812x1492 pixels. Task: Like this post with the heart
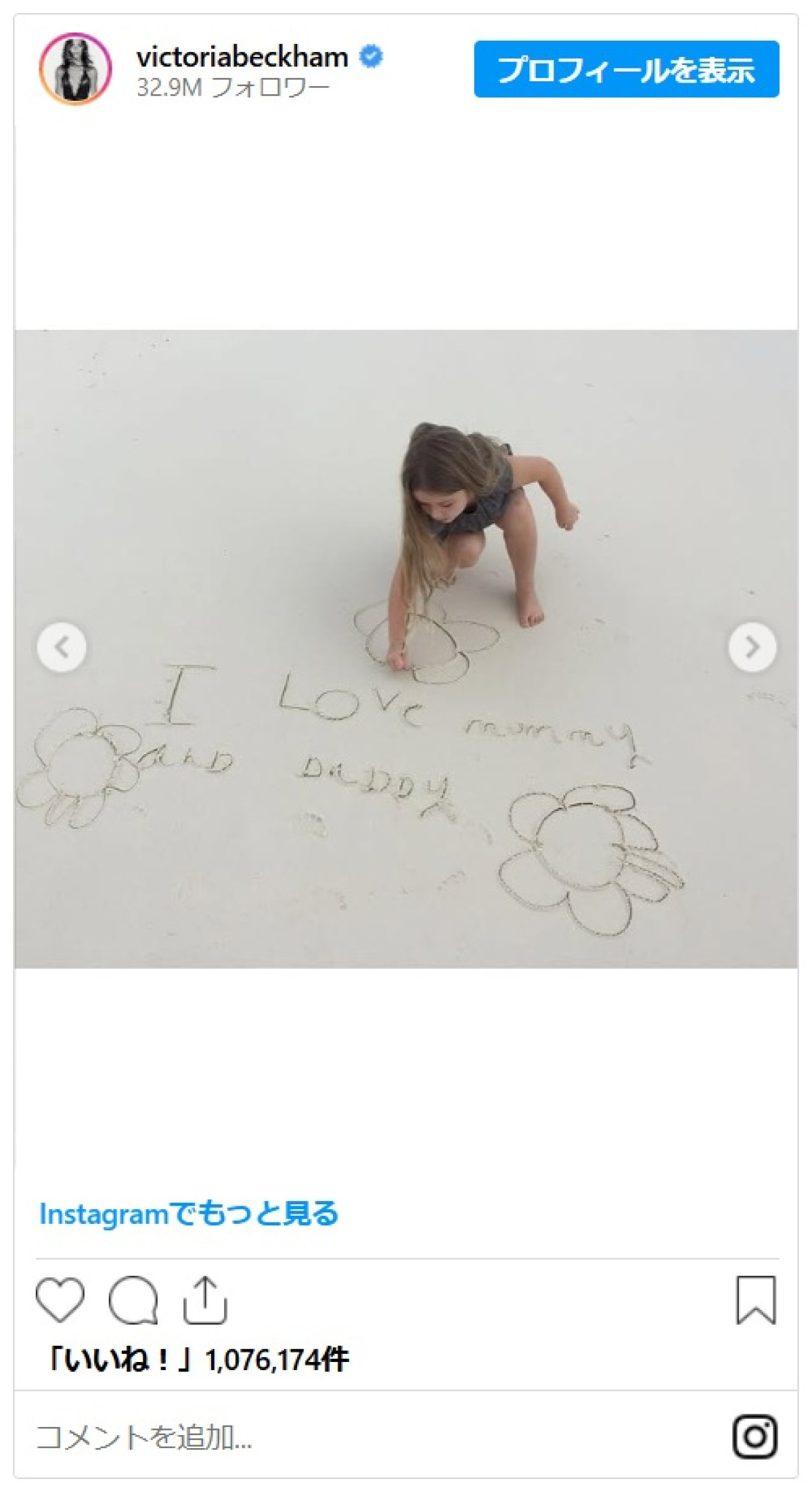[x=60, y=1300]
